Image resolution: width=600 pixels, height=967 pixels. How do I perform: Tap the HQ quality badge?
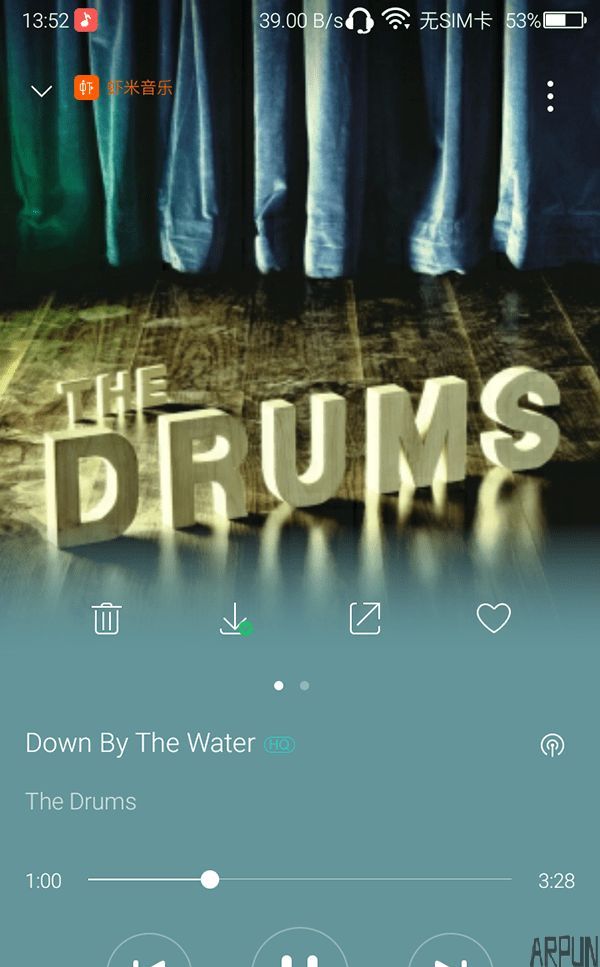279,745
